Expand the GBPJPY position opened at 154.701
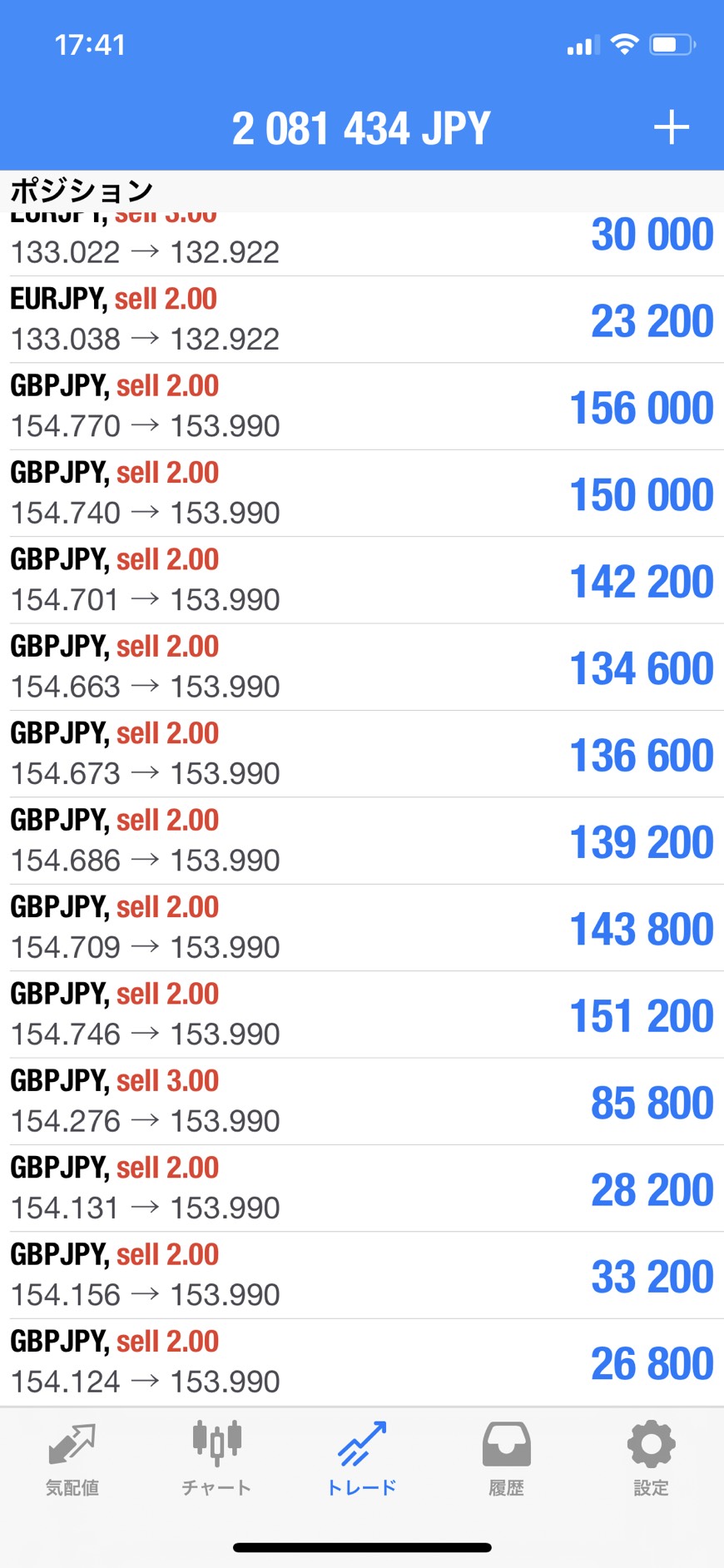Viewport: 724px width, 1568px height. click(x=362, y=580)
